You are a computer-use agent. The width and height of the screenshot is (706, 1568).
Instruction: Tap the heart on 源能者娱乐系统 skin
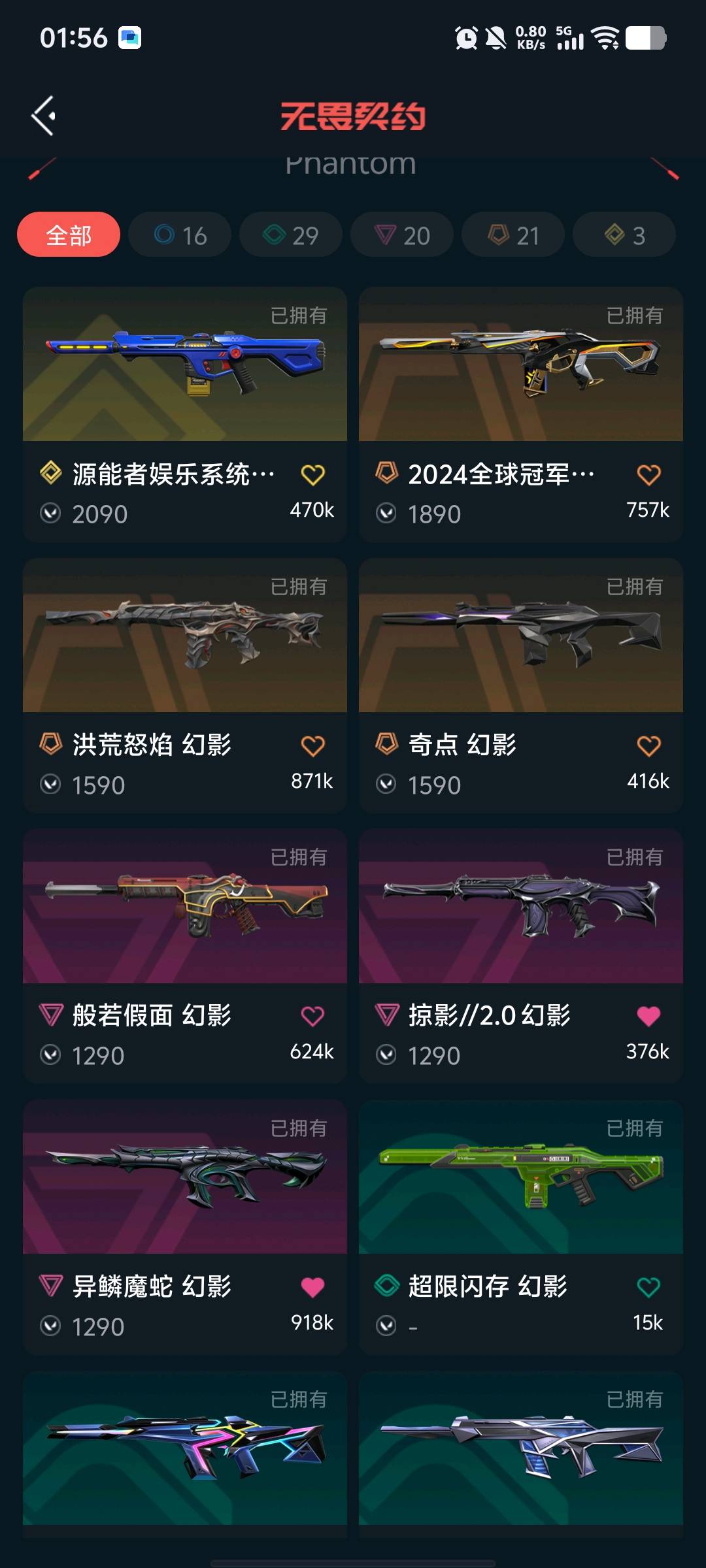click(x=312, y=475)
